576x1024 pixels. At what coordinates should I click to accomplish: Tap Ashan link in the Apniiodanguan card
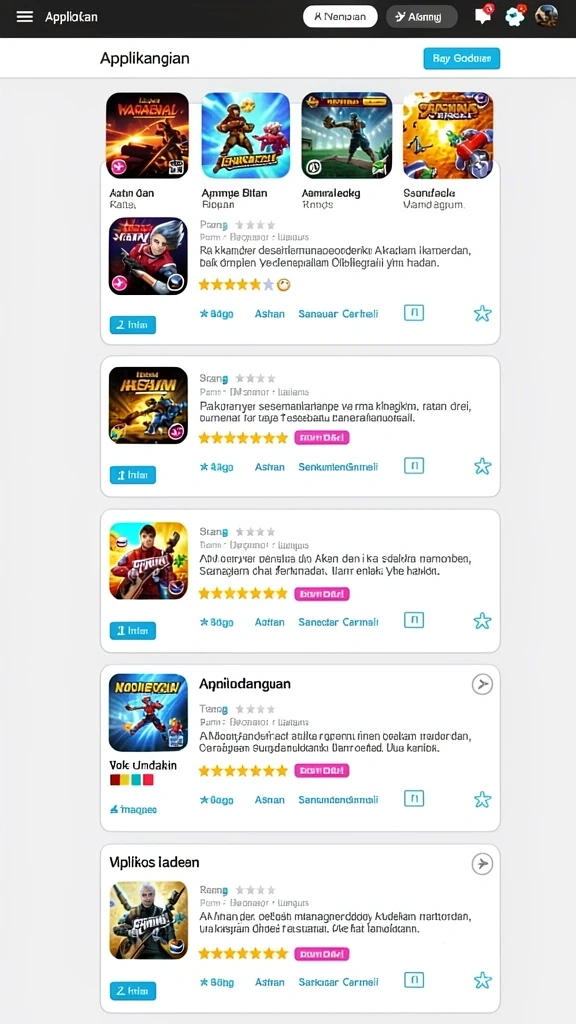click(x=270, y=800)
